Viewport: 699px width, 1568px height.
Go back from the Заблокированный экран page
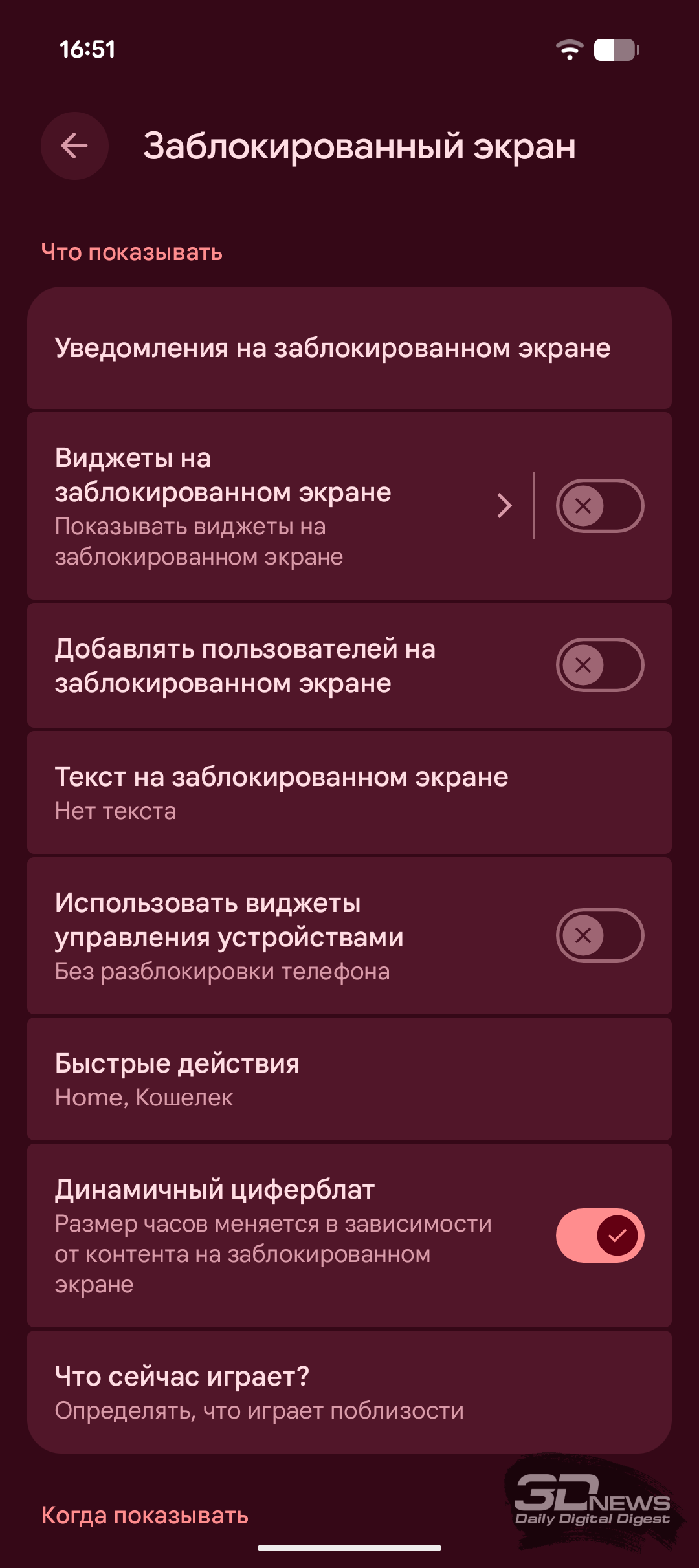point(74,146)
